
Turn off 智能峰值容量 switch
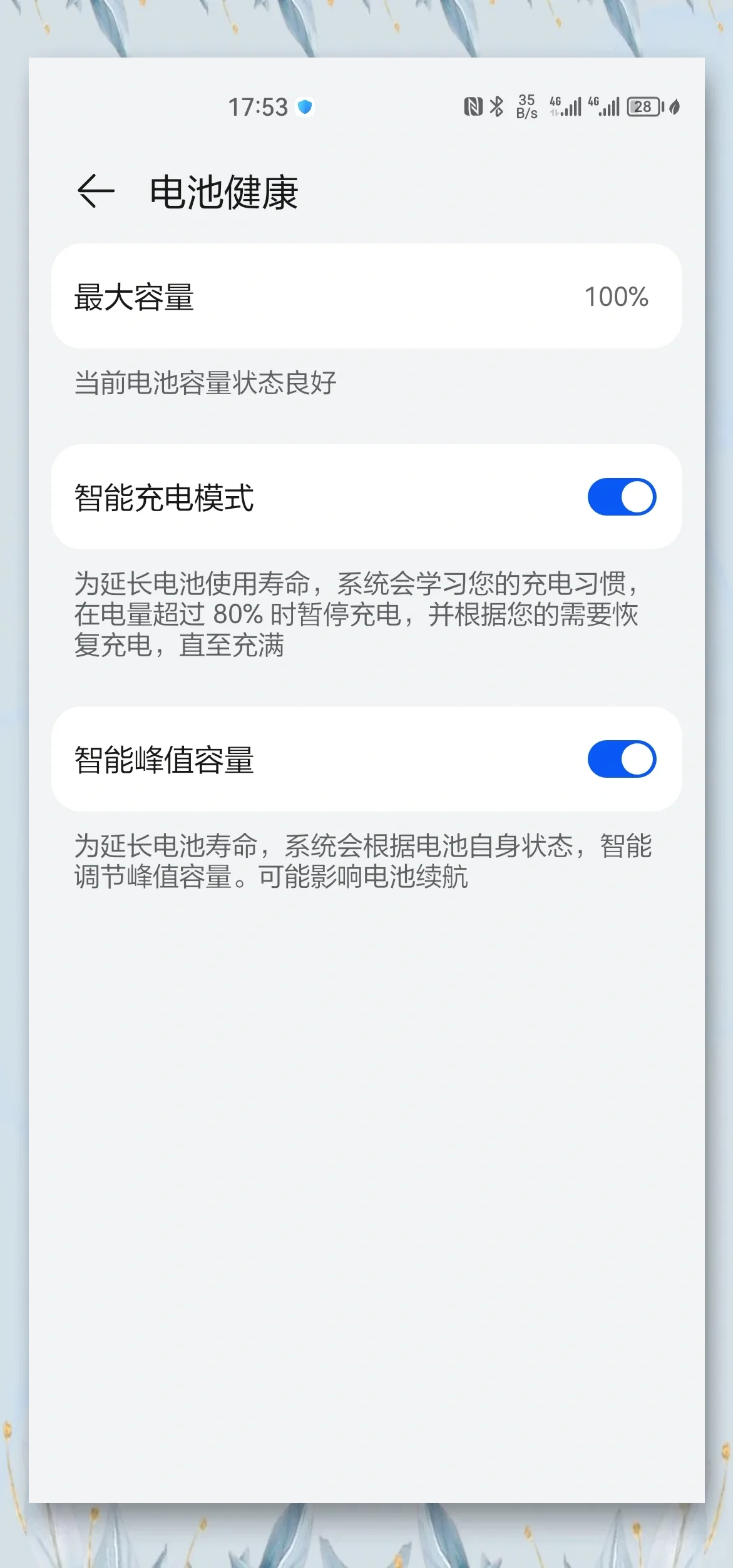[621, 759]
